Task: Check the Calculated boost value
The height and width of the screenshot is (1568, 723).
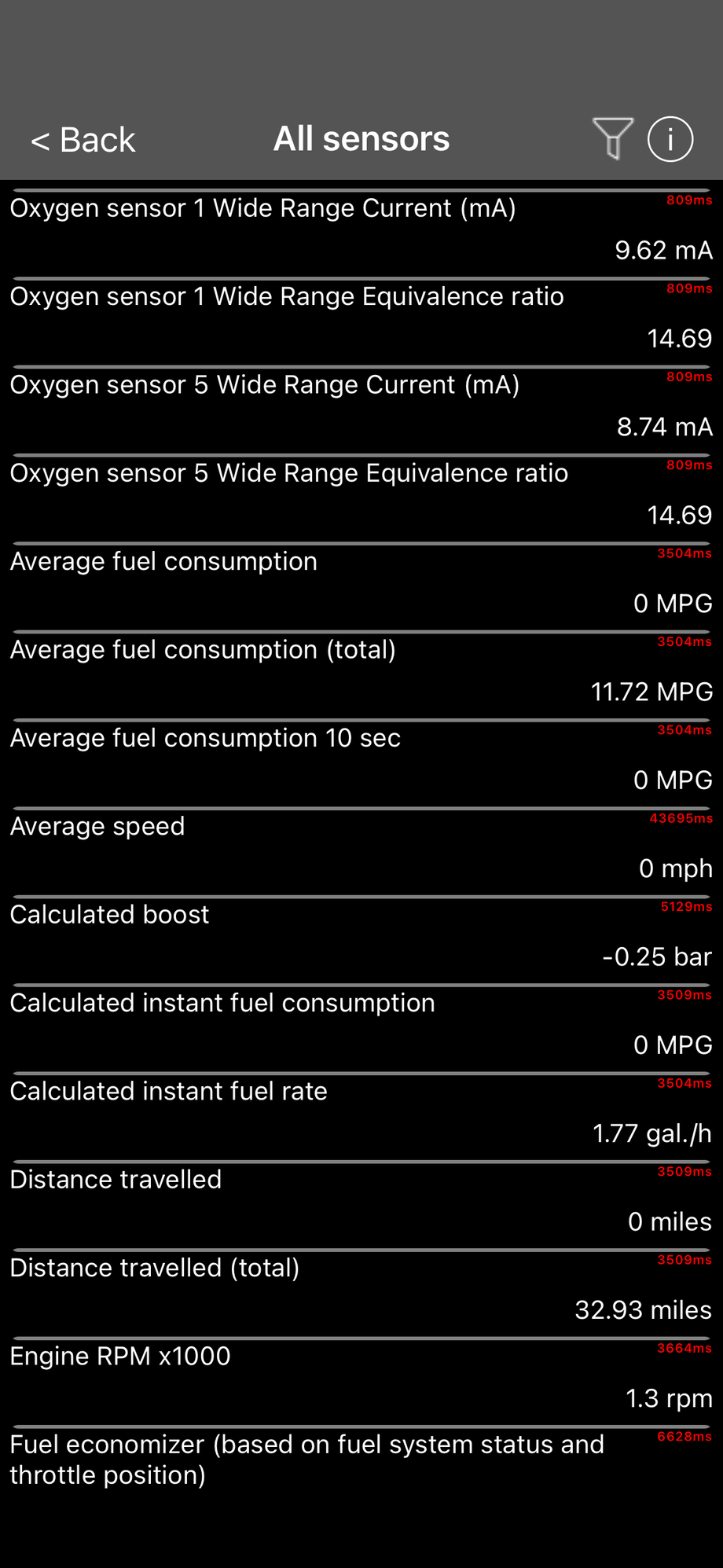Action: coord(361,937)
